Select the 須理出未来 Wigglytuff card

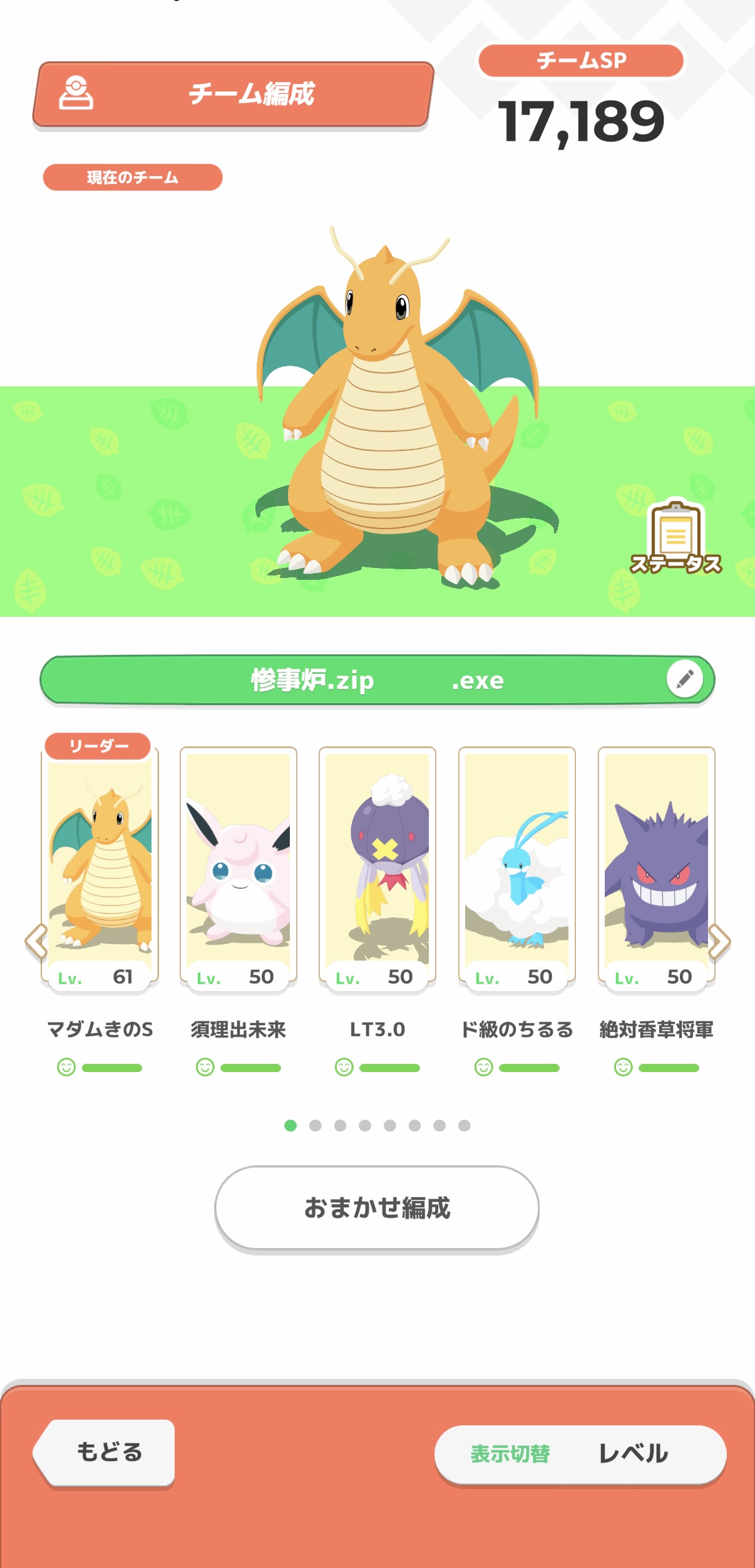coord(239,867)
